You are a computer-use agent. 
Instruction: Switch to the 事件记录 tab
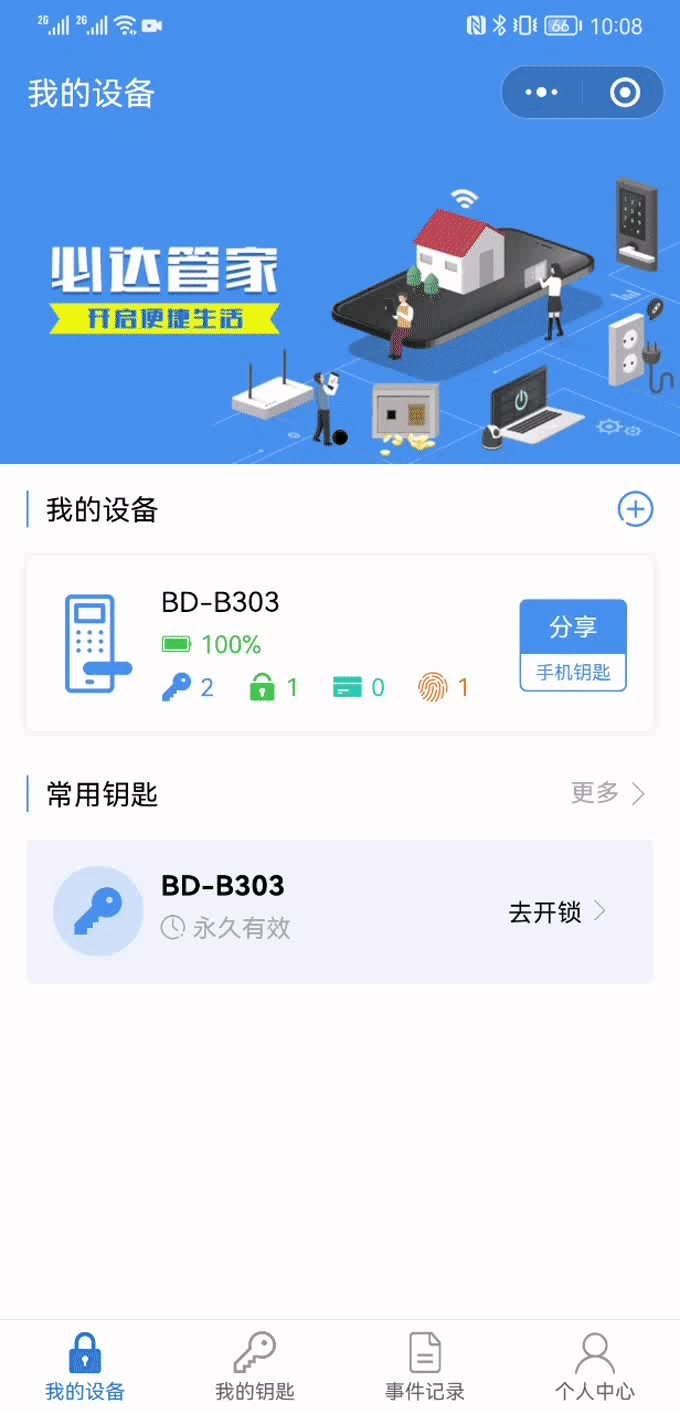pyautogui.click(x=425, y=1366)
